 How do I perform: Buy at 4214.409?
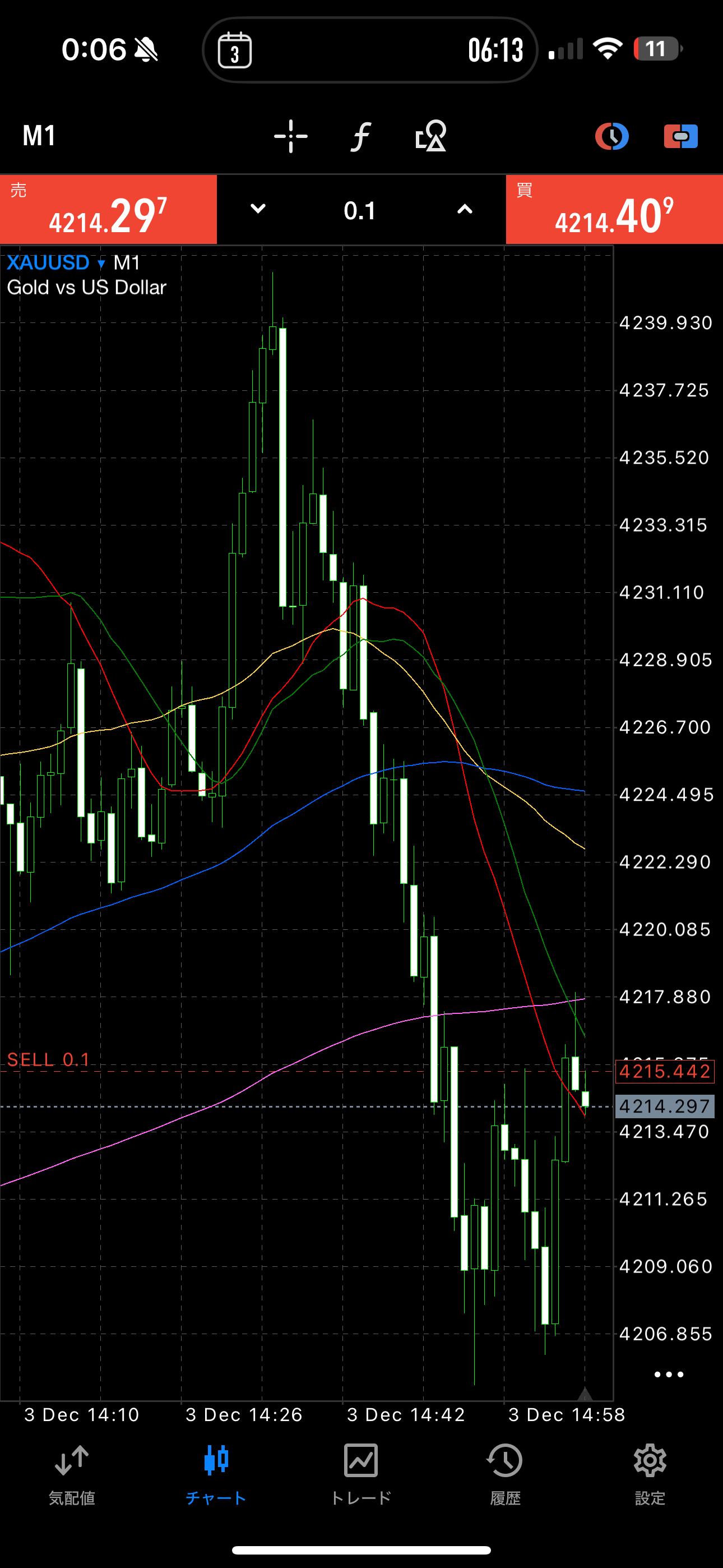614,210
